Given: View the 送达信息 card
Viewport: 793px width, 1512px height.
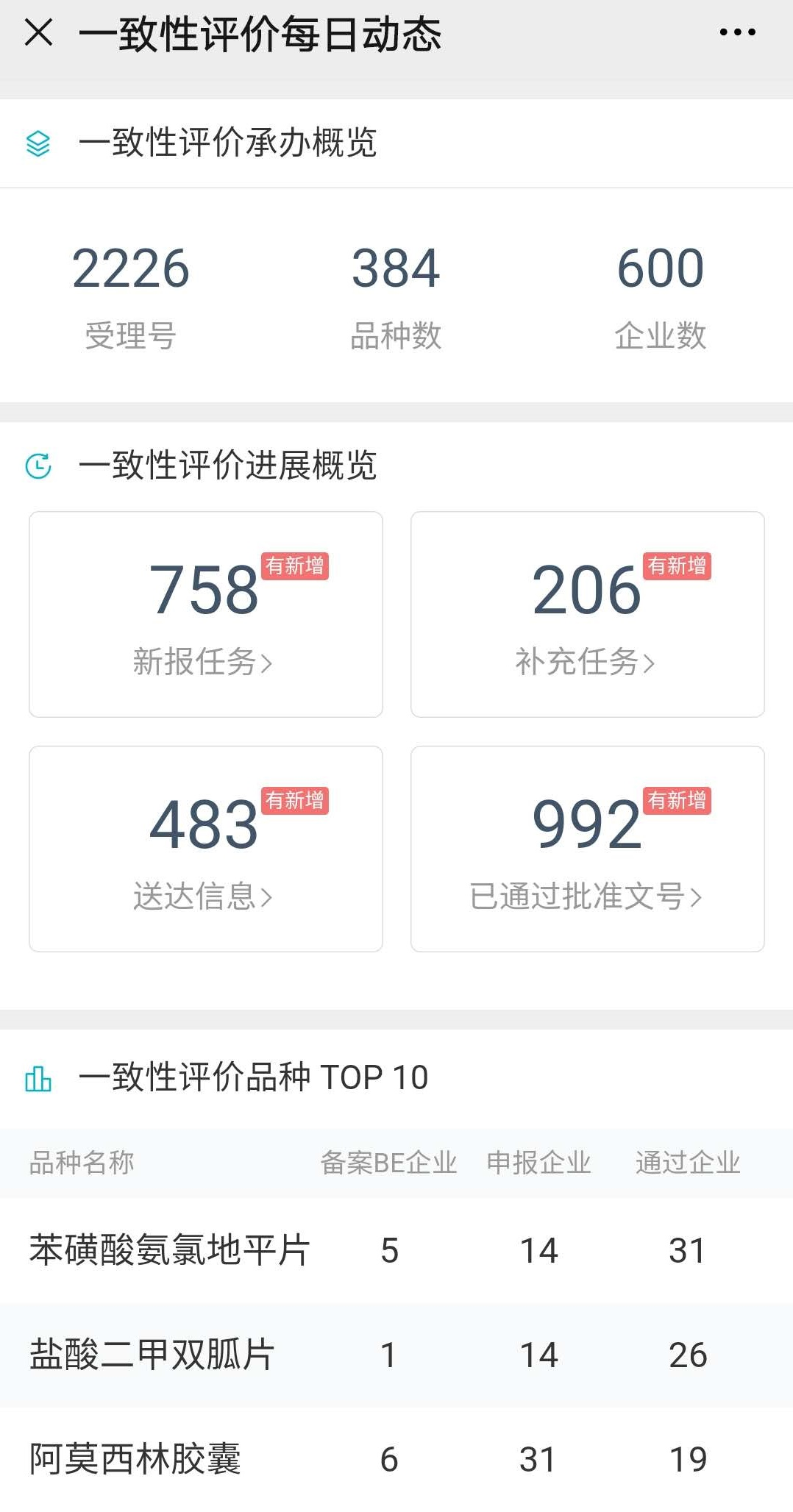Looking at the screenshot, I should [x=206, y=849].
